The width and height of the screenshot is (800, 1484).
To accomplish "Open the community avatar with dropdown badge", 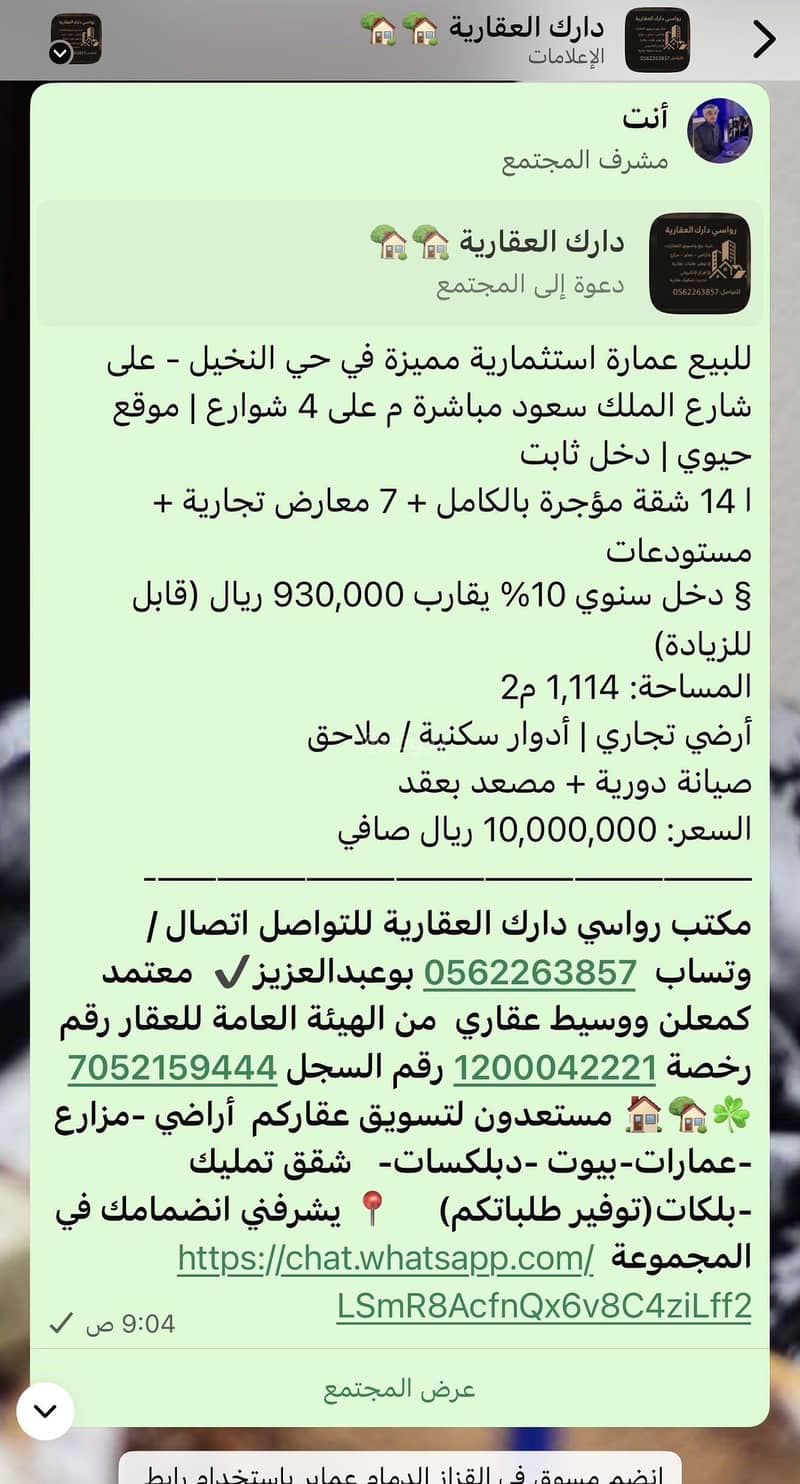I will pos(76,39).
